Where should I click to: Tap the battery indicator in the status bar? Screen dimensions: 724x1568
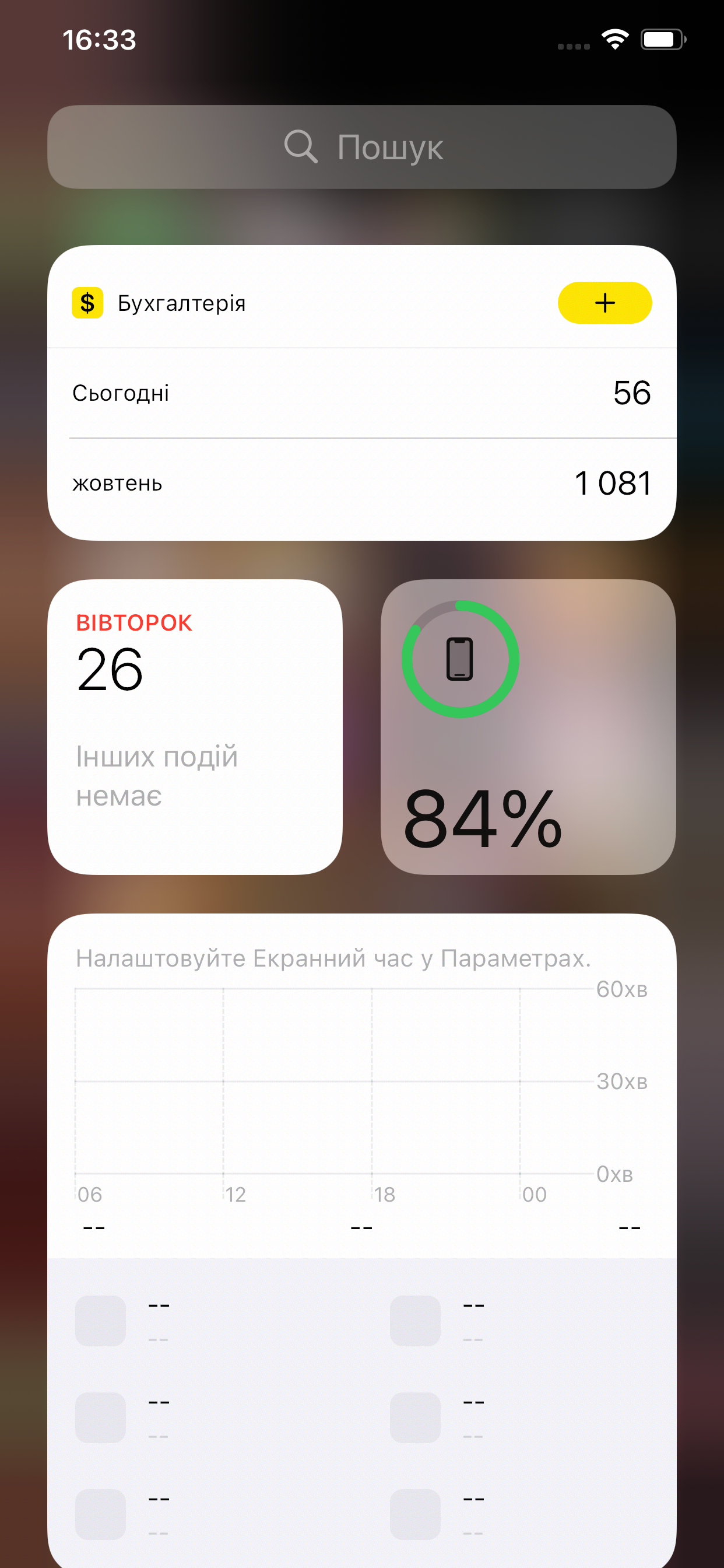pyautogui.click(x=660, y=38)
